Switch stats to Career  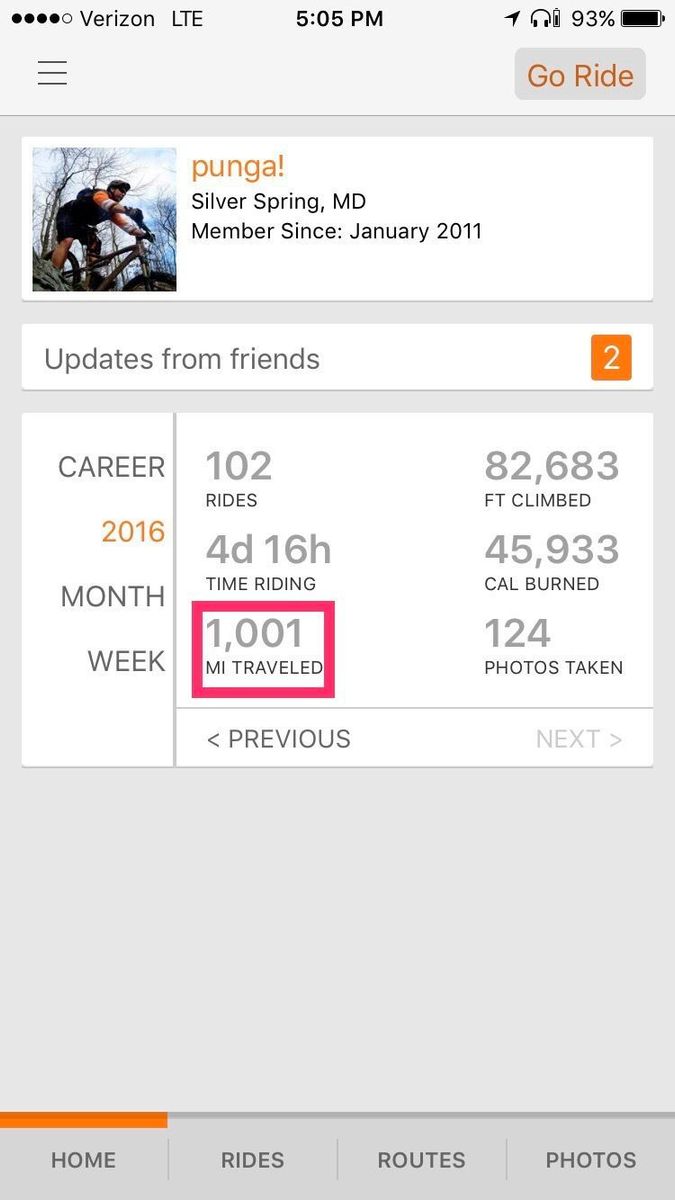pos(111,467)
